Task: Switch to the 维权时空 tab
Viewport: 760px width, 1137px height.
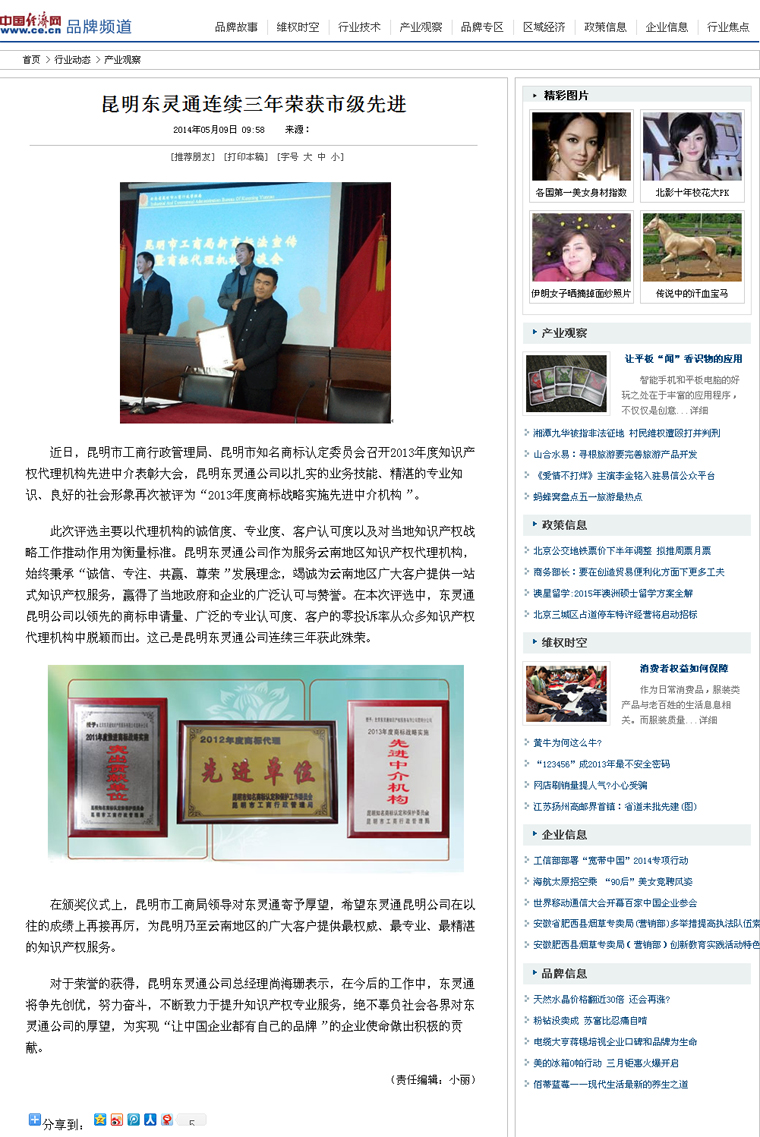Action: click(297, 27)
